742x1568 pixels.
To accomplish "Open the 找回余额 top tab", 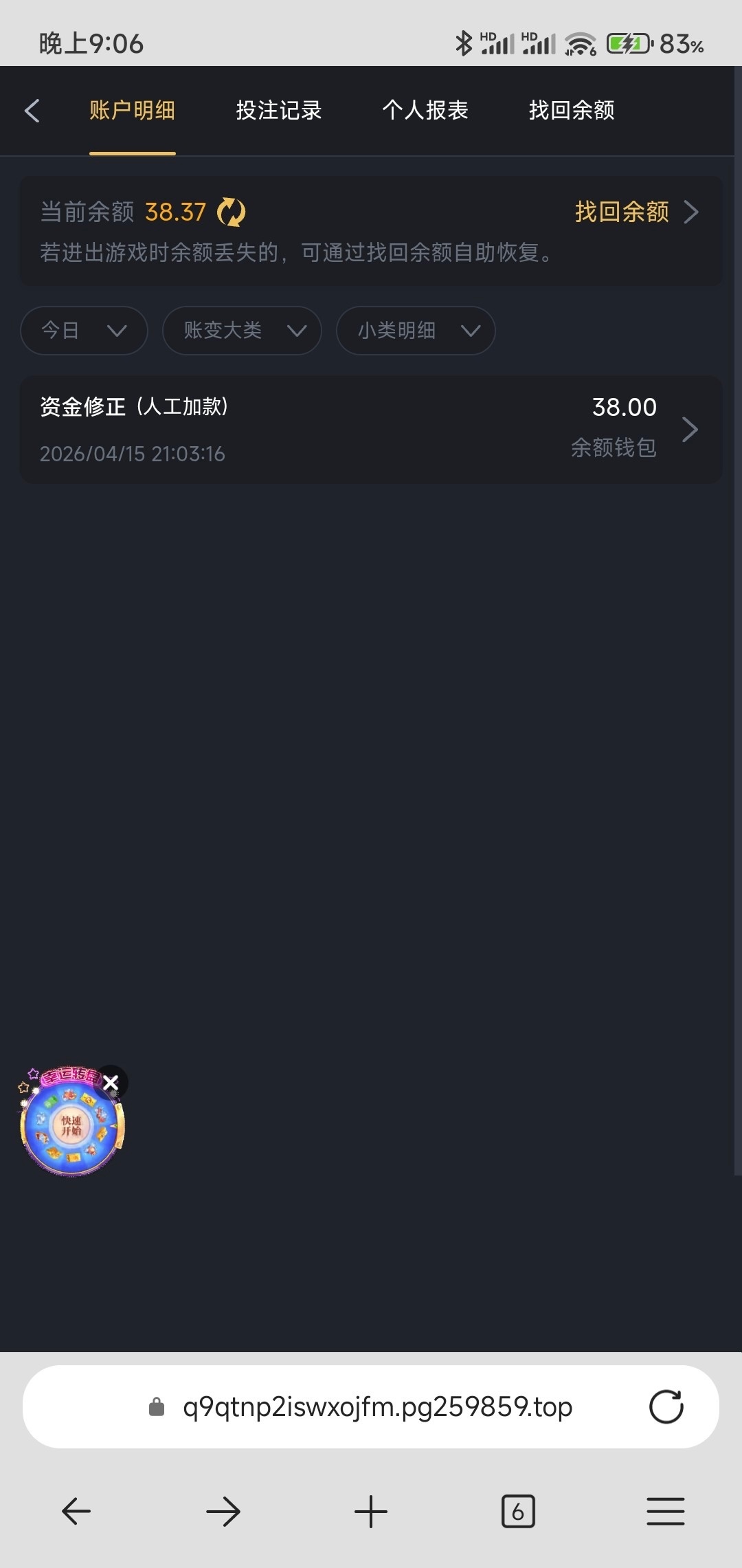I will coord(572,111).
